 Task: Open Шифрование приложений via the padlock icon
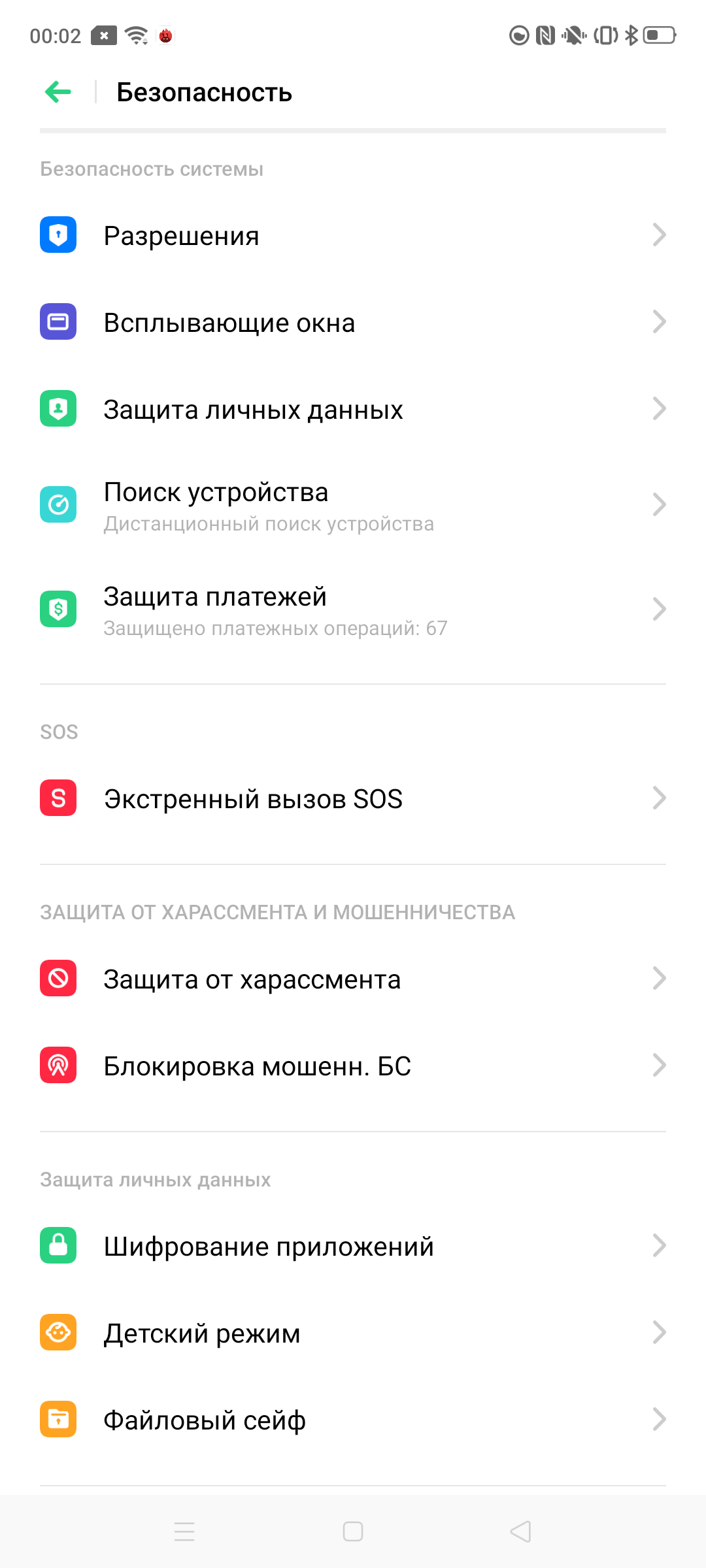click(x=58, y=1245)
